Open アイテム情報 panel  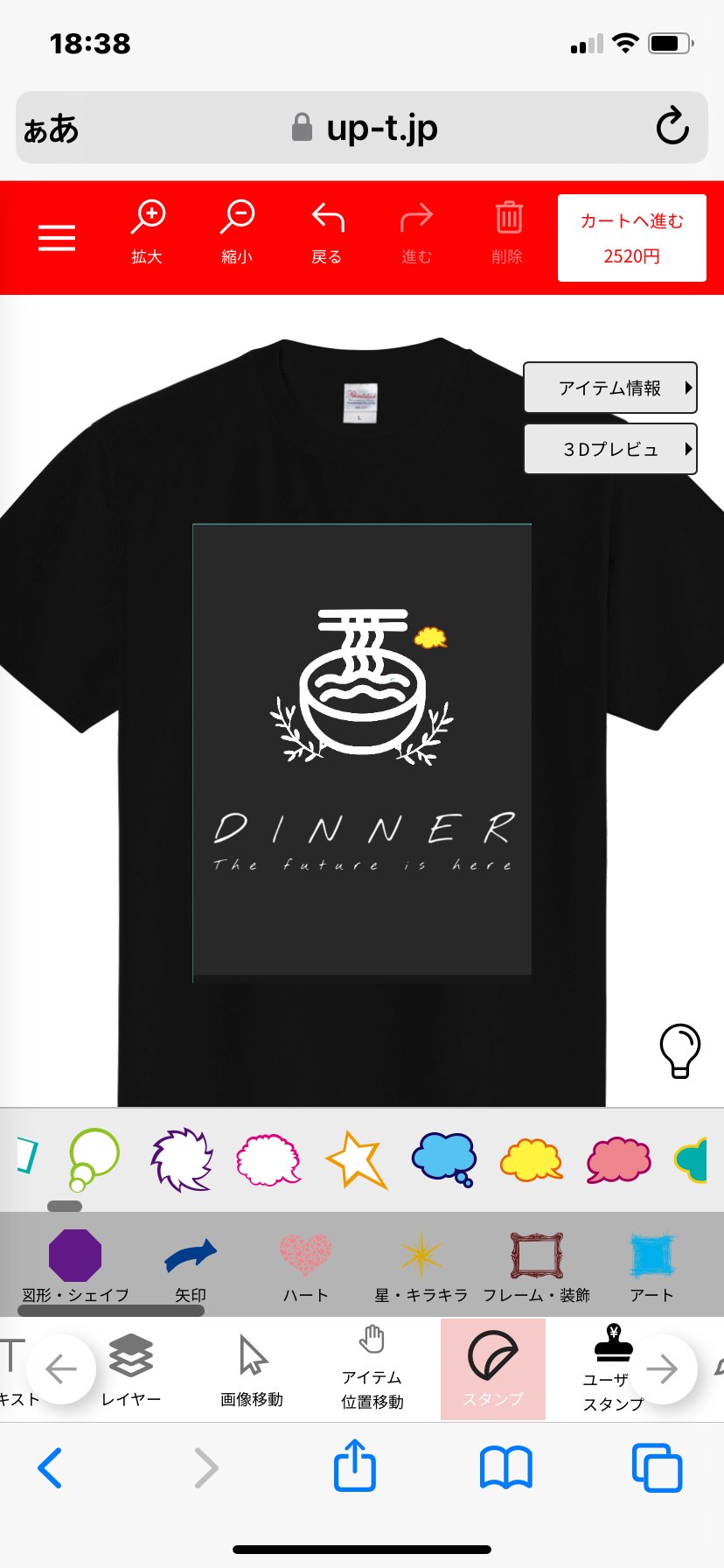point(610,388)
